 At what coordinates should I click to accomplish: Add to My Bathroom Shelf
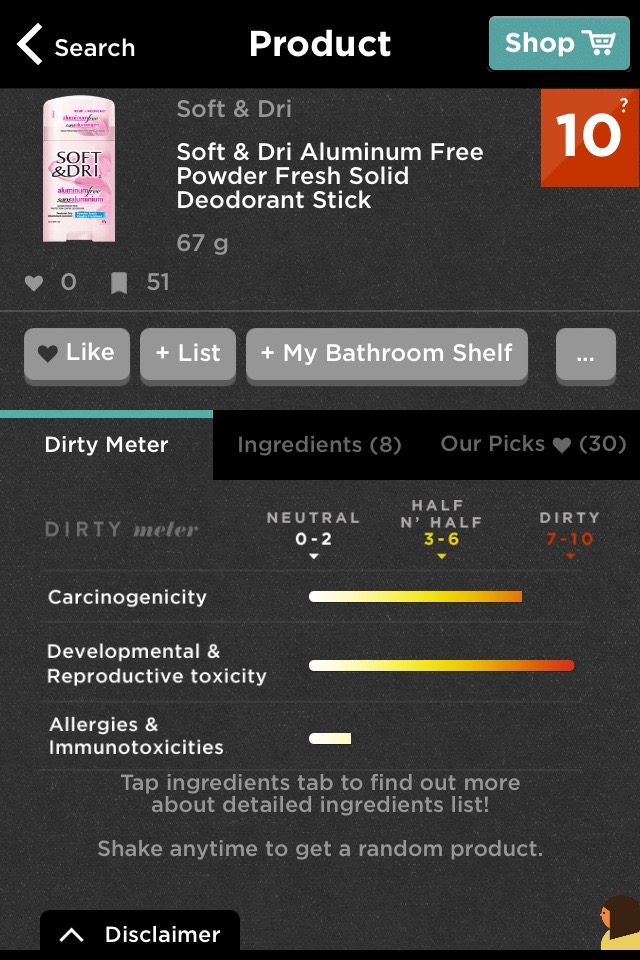387,353
